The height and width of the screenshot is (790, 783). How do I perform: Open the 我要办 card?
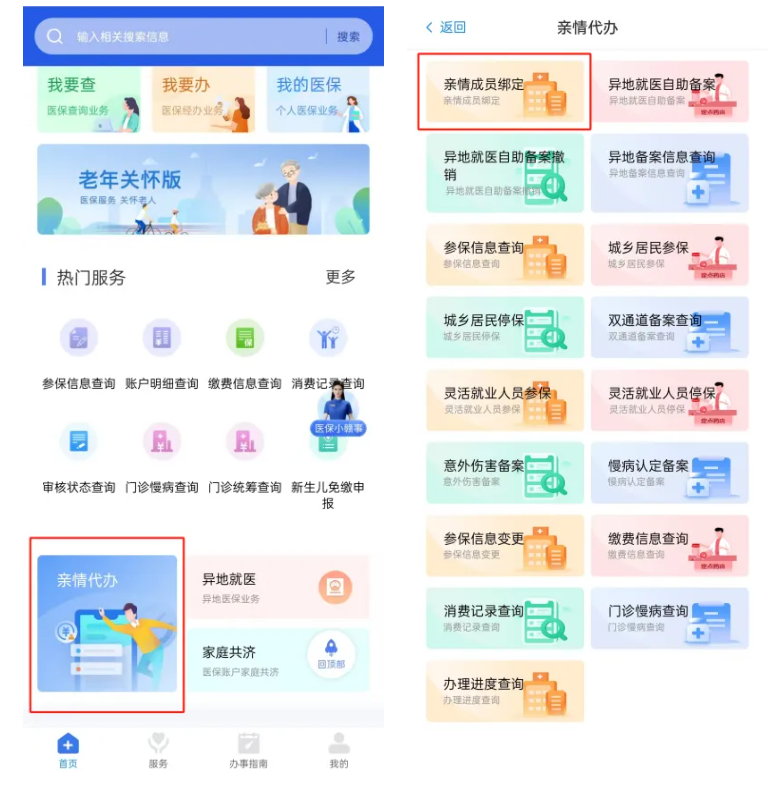tap(203, 98)
